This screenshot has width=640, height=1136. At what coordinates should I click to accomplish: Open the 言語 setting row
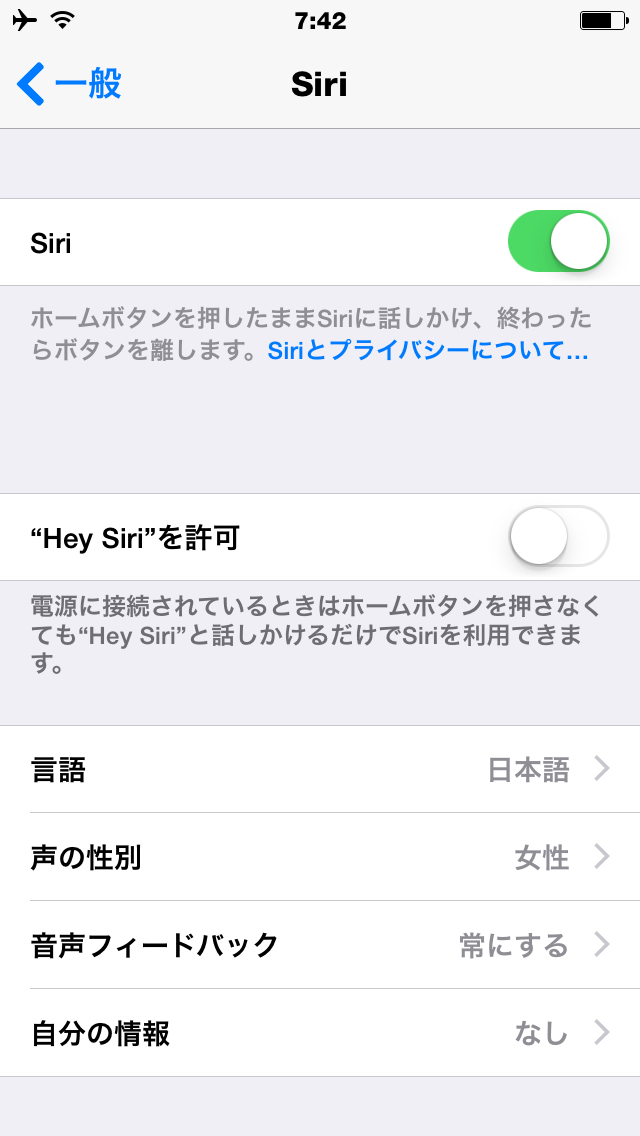pos(320,769)
